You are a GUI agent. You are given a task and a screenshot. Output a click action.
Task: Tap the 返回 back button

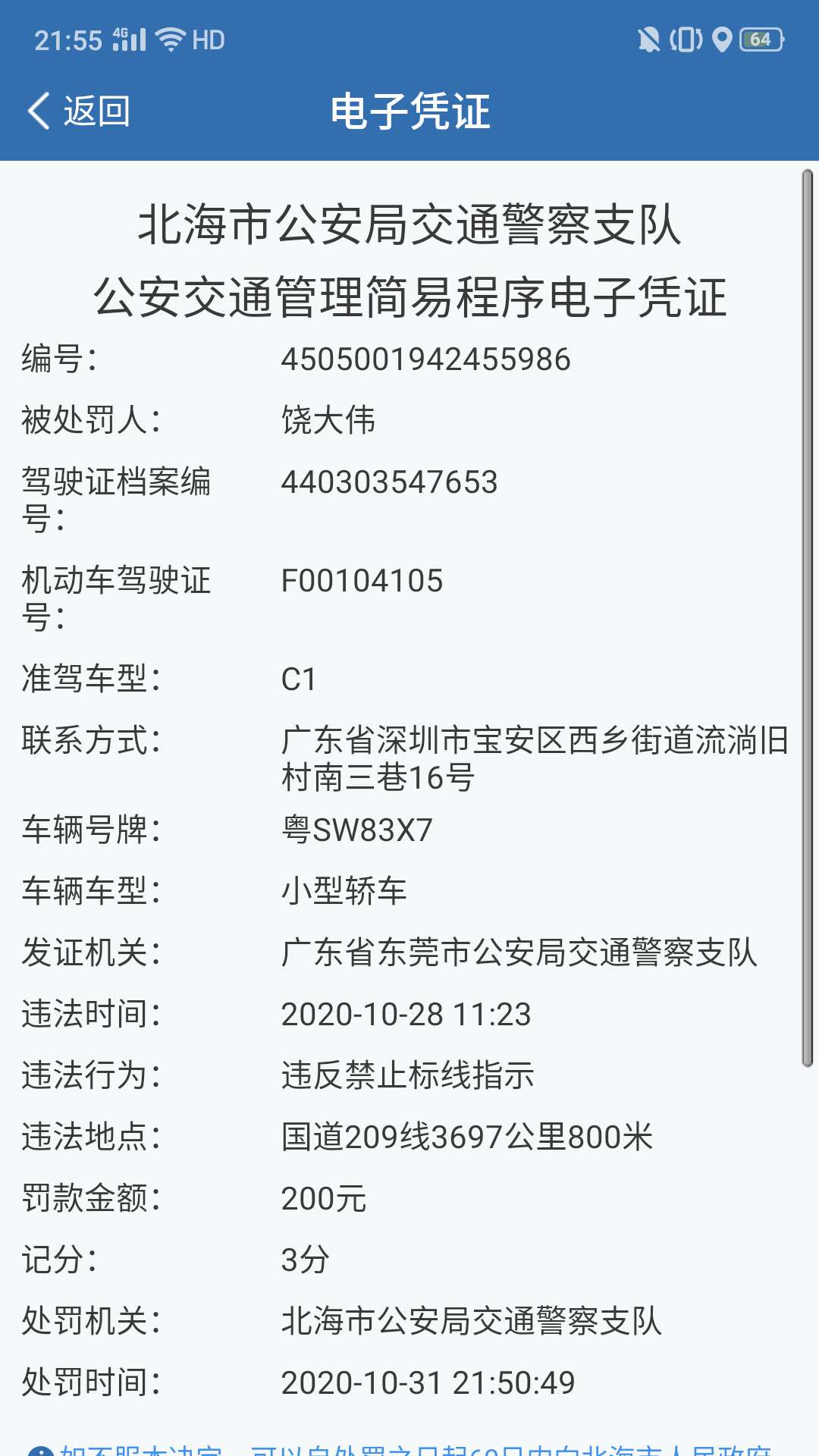point(79,111)
